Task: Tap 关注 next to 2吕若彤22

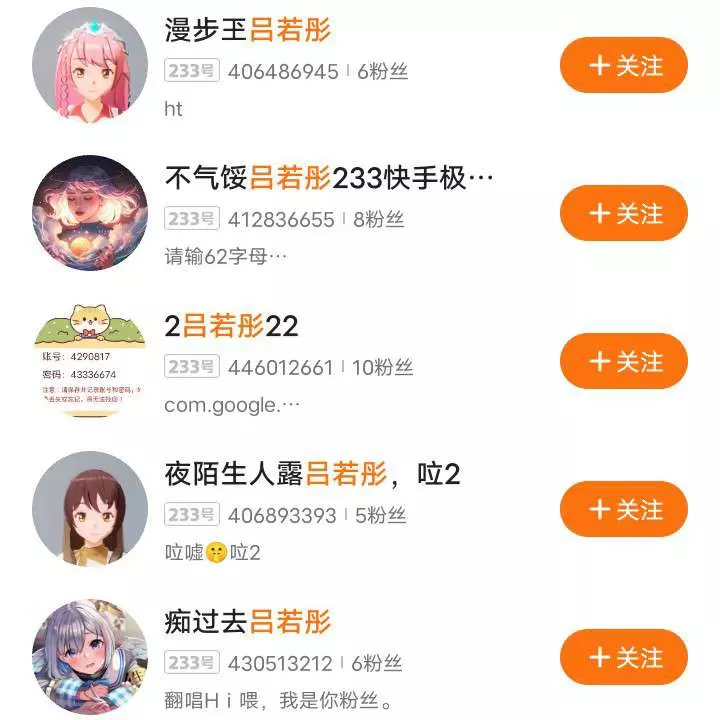Action: tap(624, 362)
